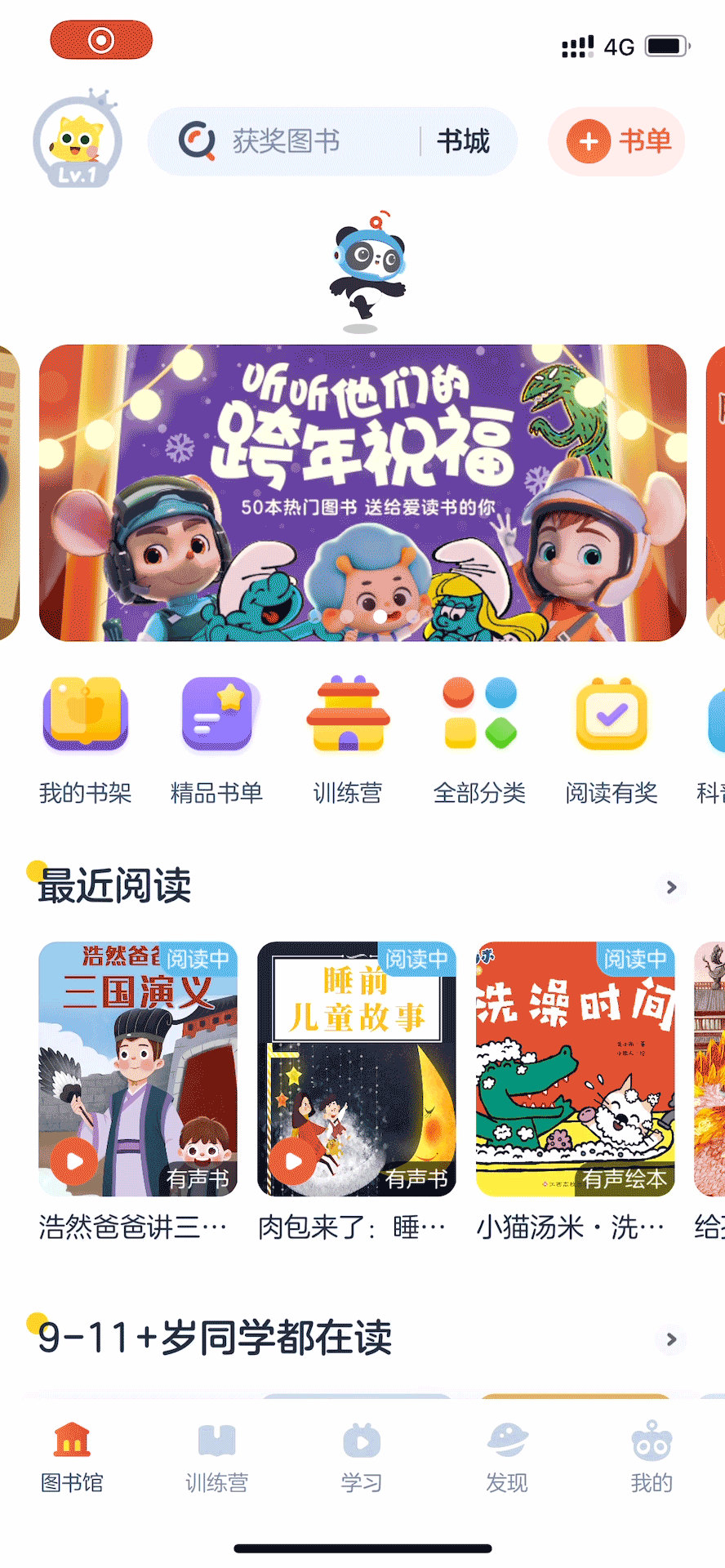This screenshot has width=725, height=1568.
Task: Tap the 获奖图书 search box
Action: pyautogui.click(x=286, y=141)
